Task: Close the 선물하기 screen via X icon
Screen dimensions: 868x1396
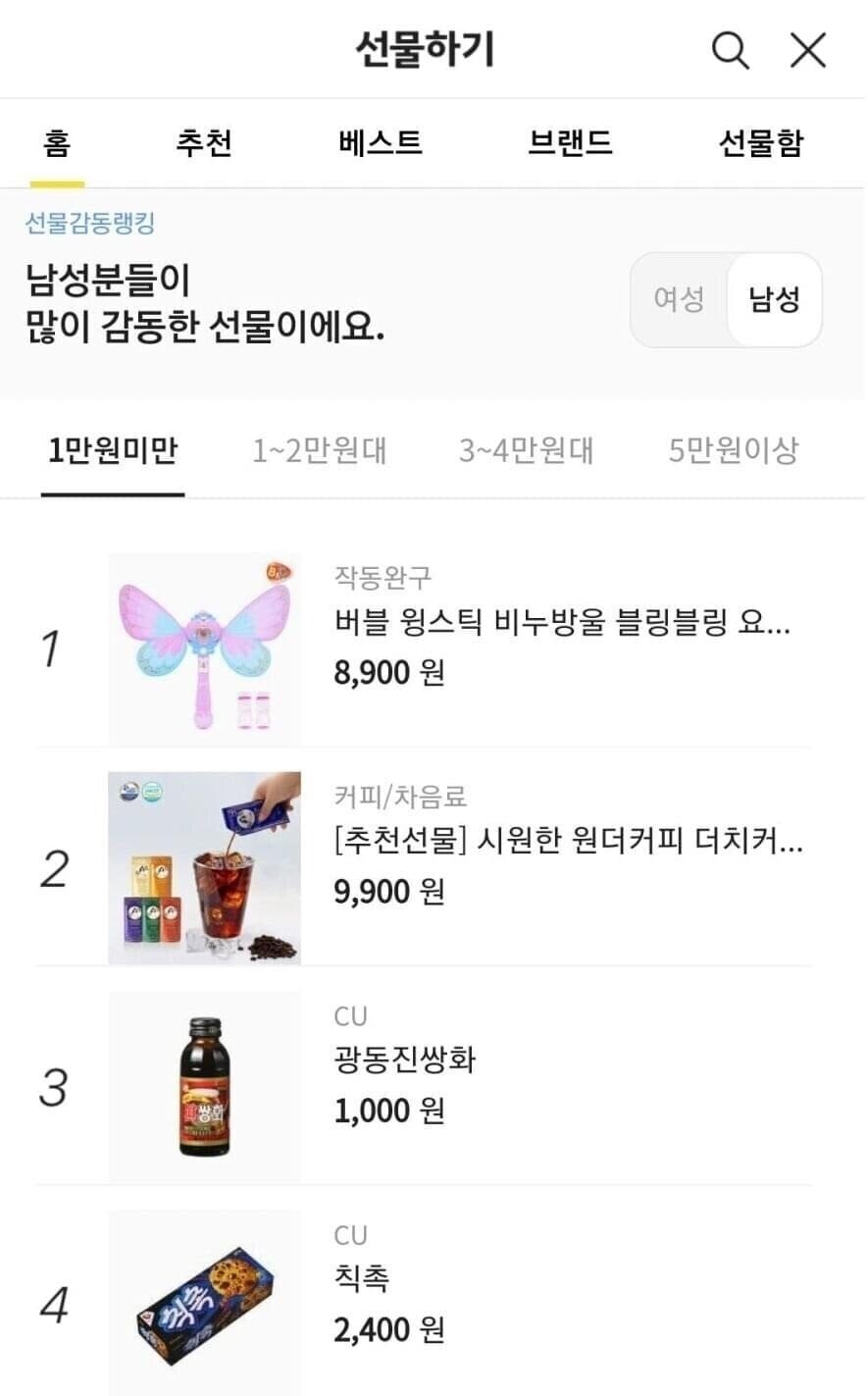Action: (807, 51)
